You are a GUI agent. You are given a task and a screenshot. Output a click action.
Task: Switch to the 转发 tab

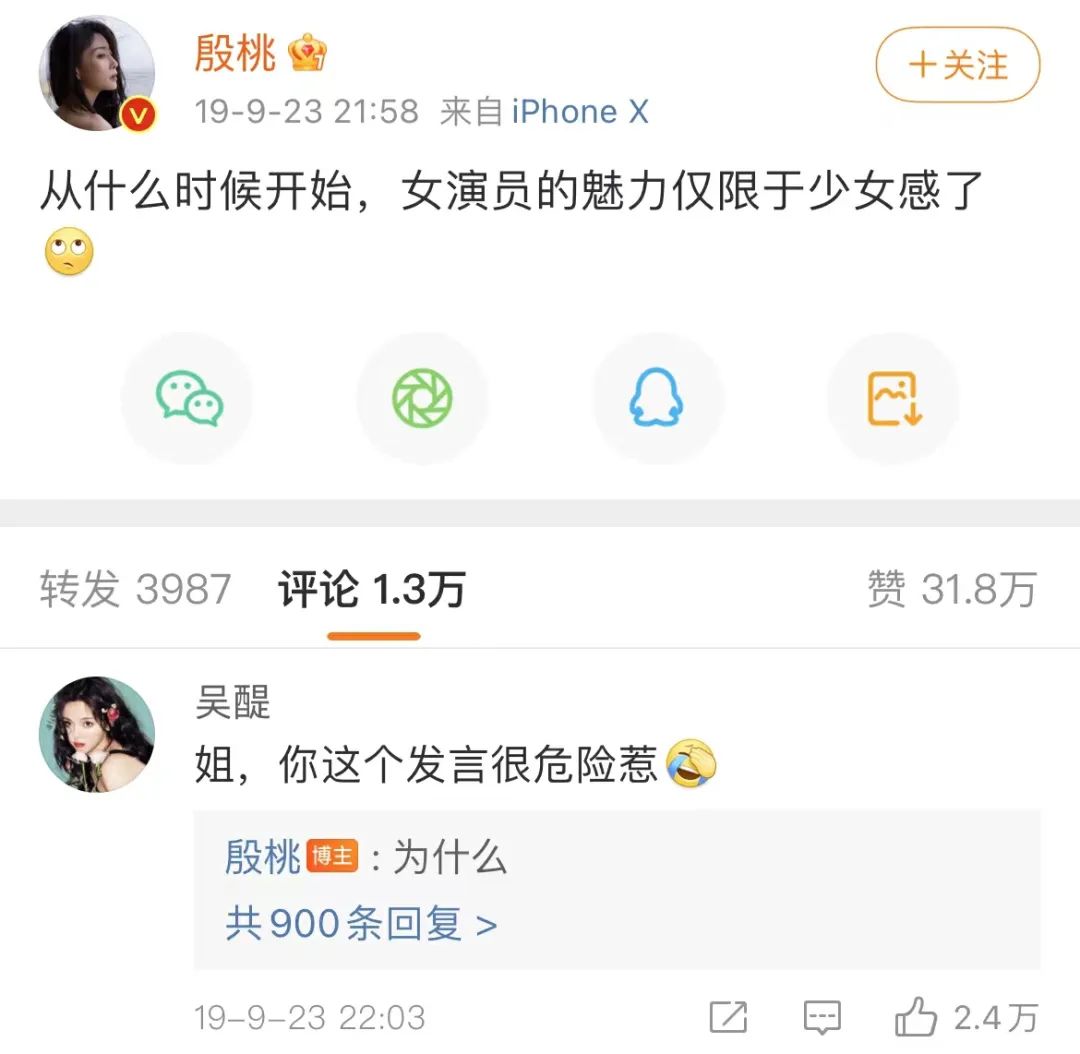coord(135,590)
